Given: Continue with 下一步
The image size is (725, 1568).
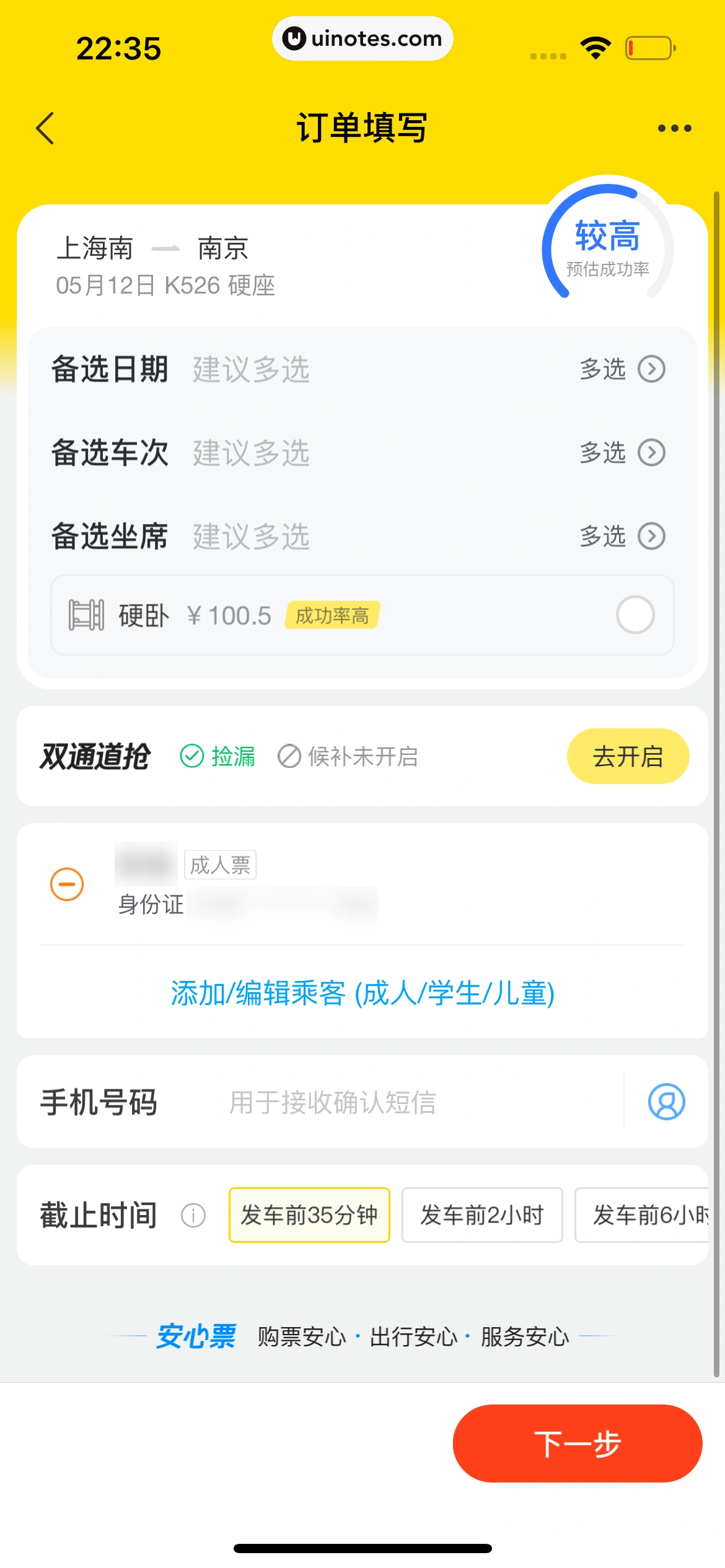Looking at the screenshot, I should [x=577, y=1444].
